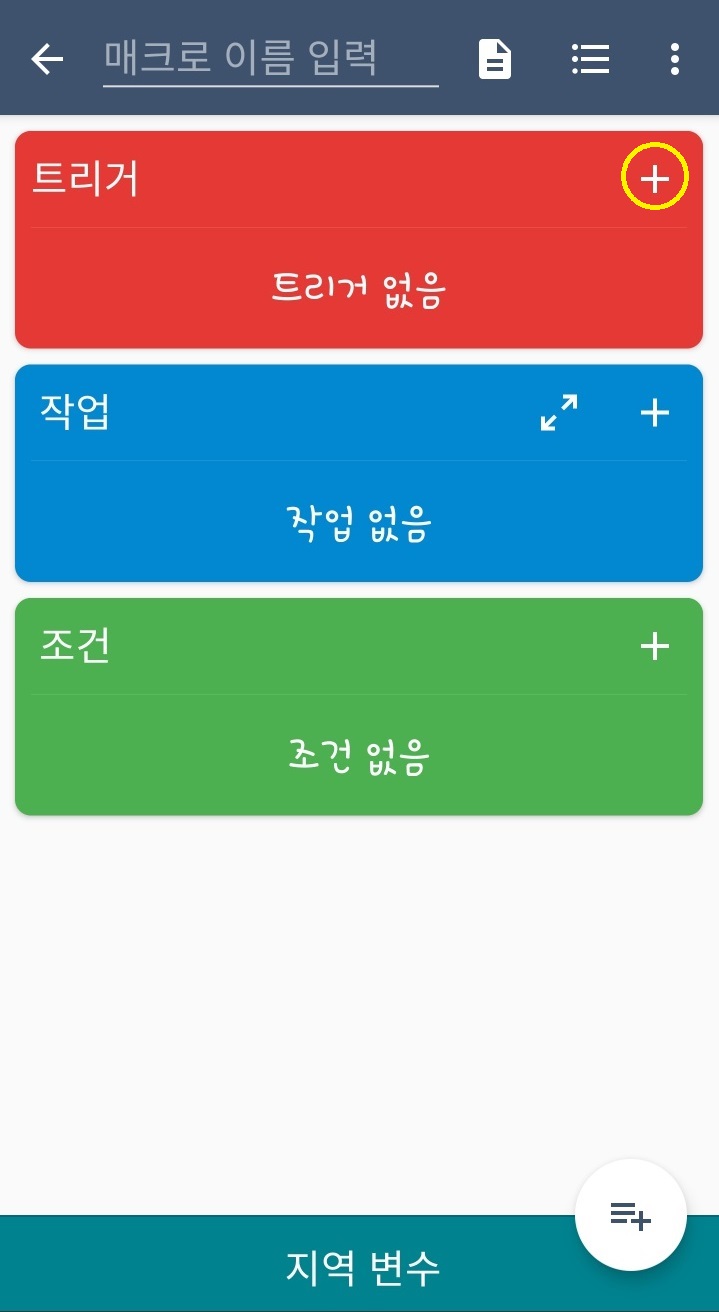Add a new 조건 with plus
Image resolution: width=719 pixels, height=1312 pixels.
click(655, 647)
